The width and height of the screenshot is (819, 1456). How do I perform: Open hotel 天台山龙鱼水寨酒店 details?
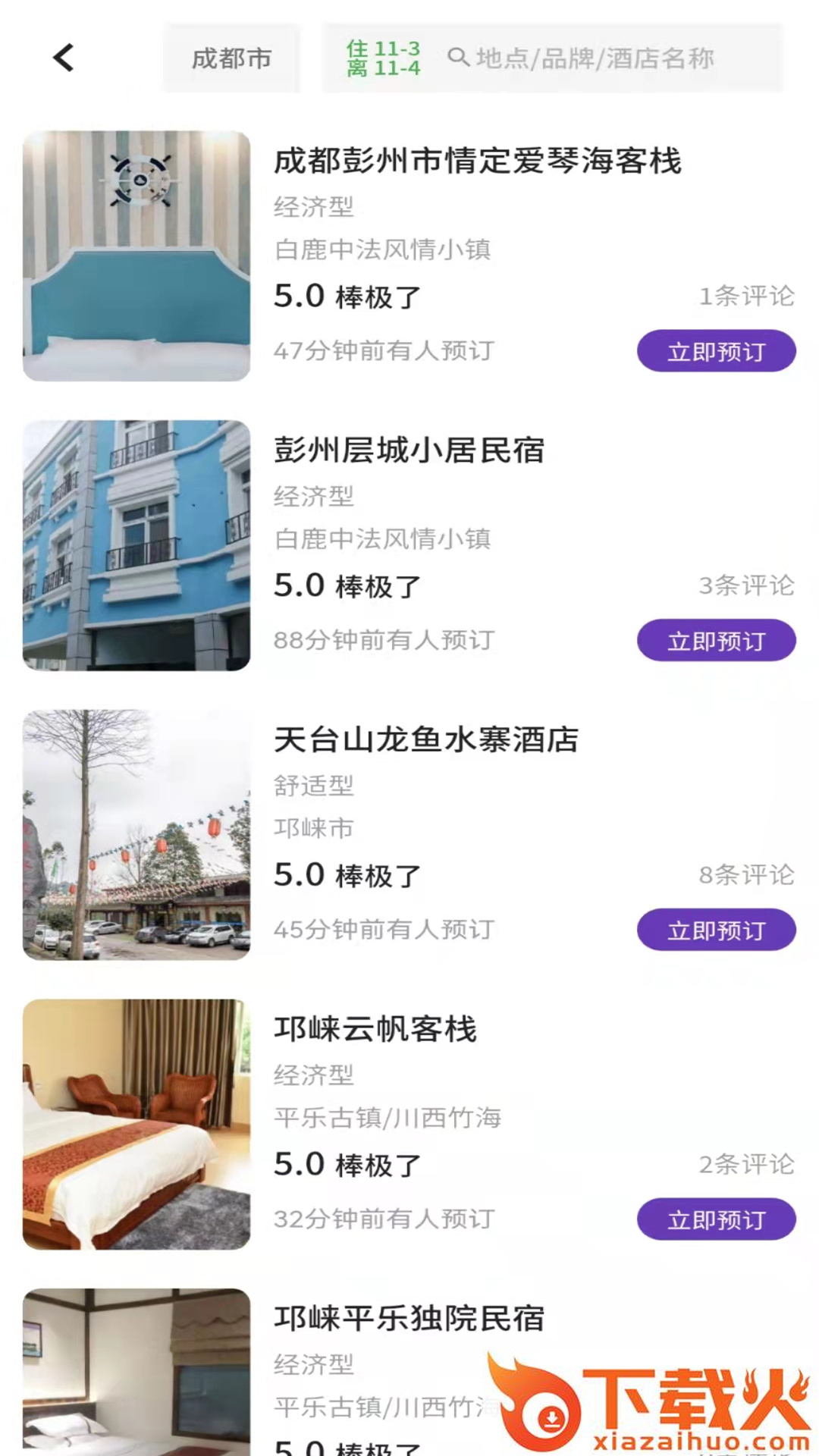click(x=425, y=741)
